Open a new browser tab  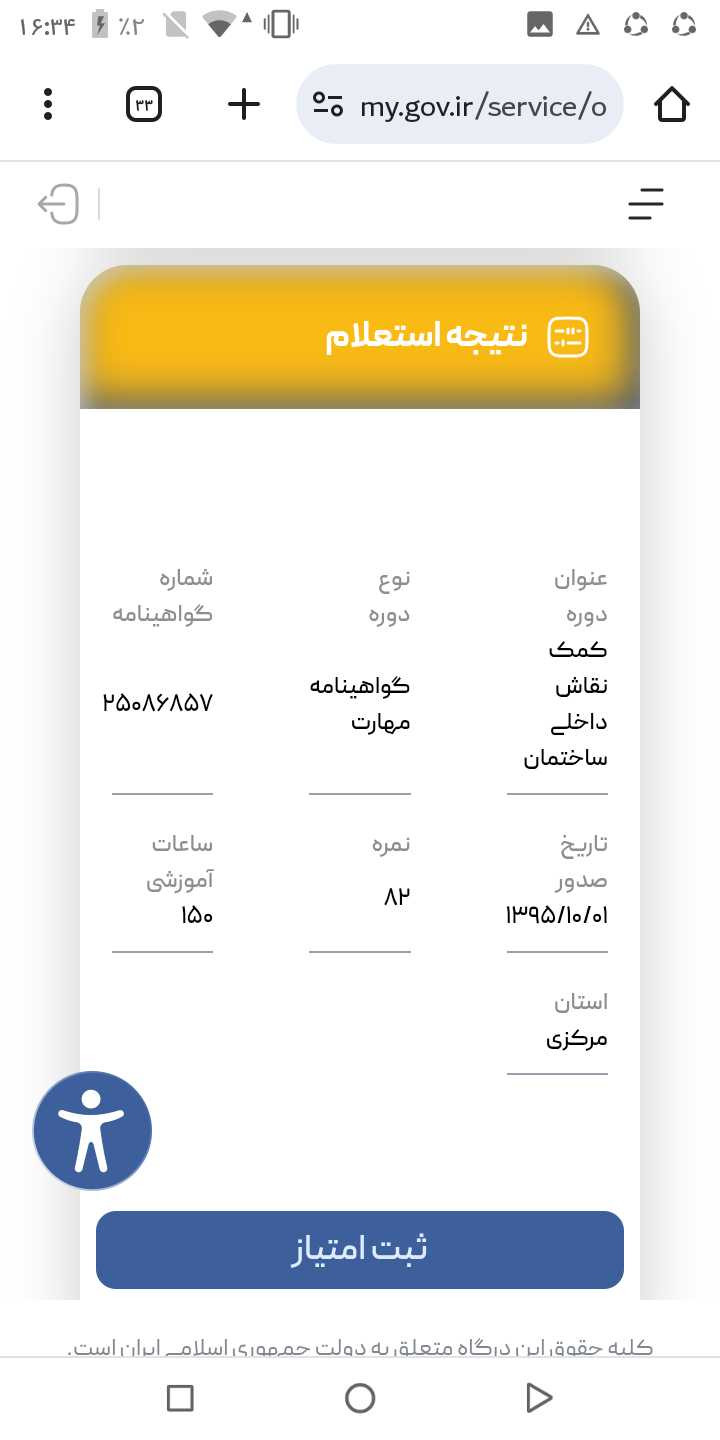pos(244,104)
